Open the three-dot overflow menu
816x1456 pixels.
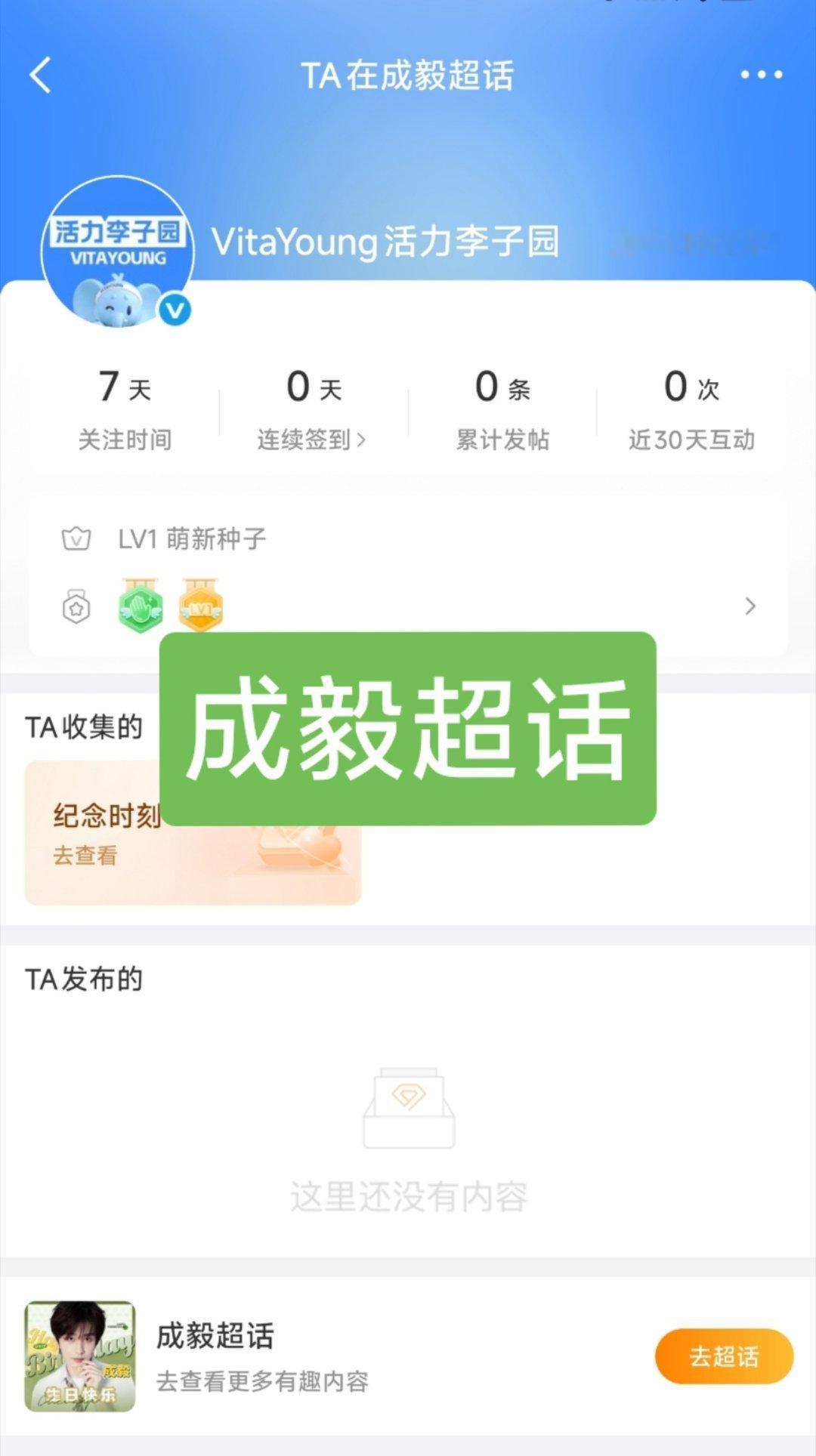pos(761,74)
